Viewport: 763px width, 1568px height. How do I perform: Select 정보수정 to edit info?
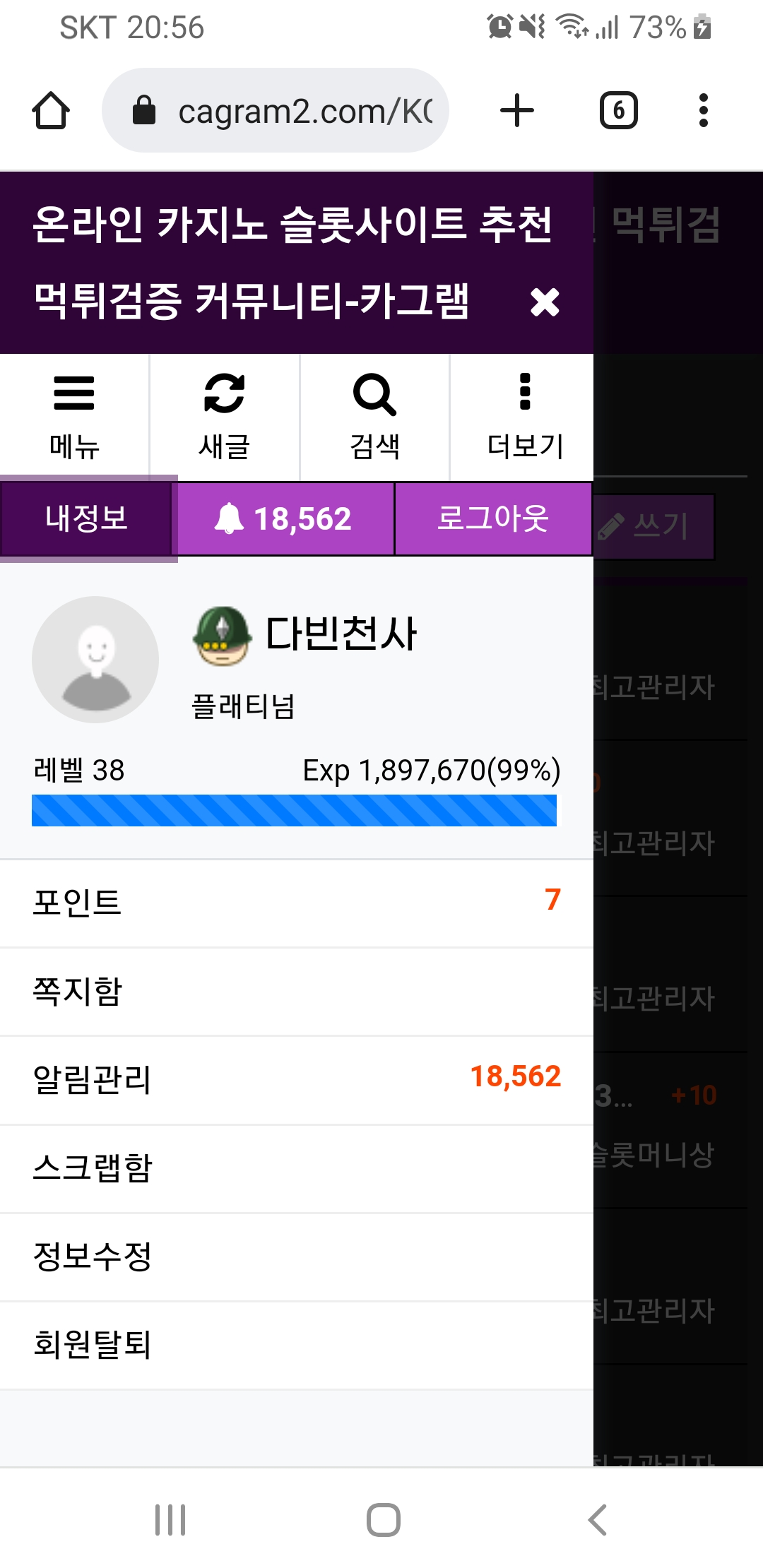(x=297, y=1256)
